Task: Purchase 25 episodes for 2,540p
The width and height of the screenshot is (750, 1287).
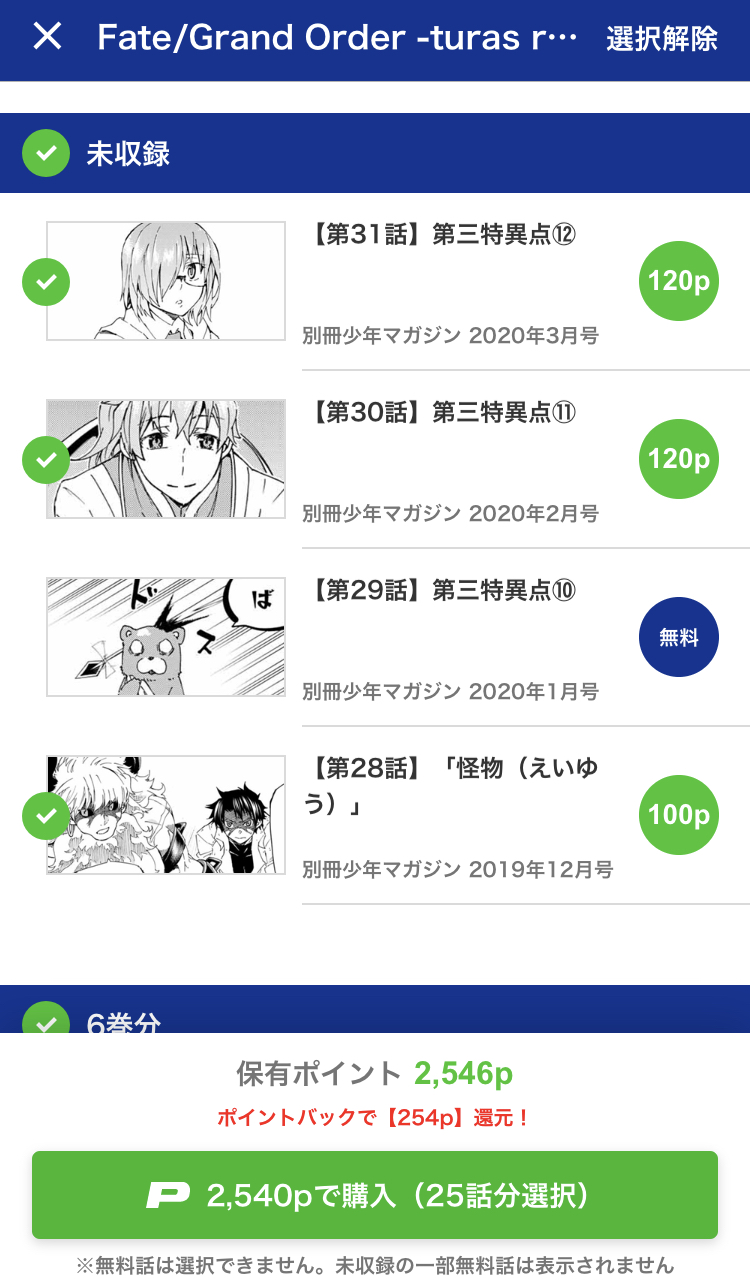Action: click(375, 1195)
